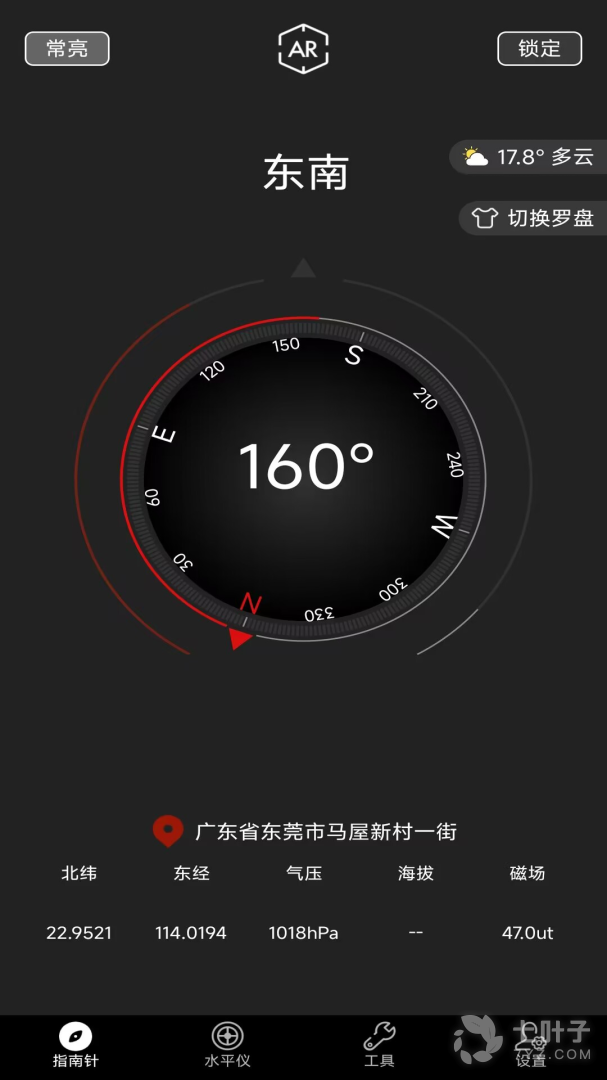
Task: Open the 工具 tab
Action: pyautogui.click(x=379, y=1044)
